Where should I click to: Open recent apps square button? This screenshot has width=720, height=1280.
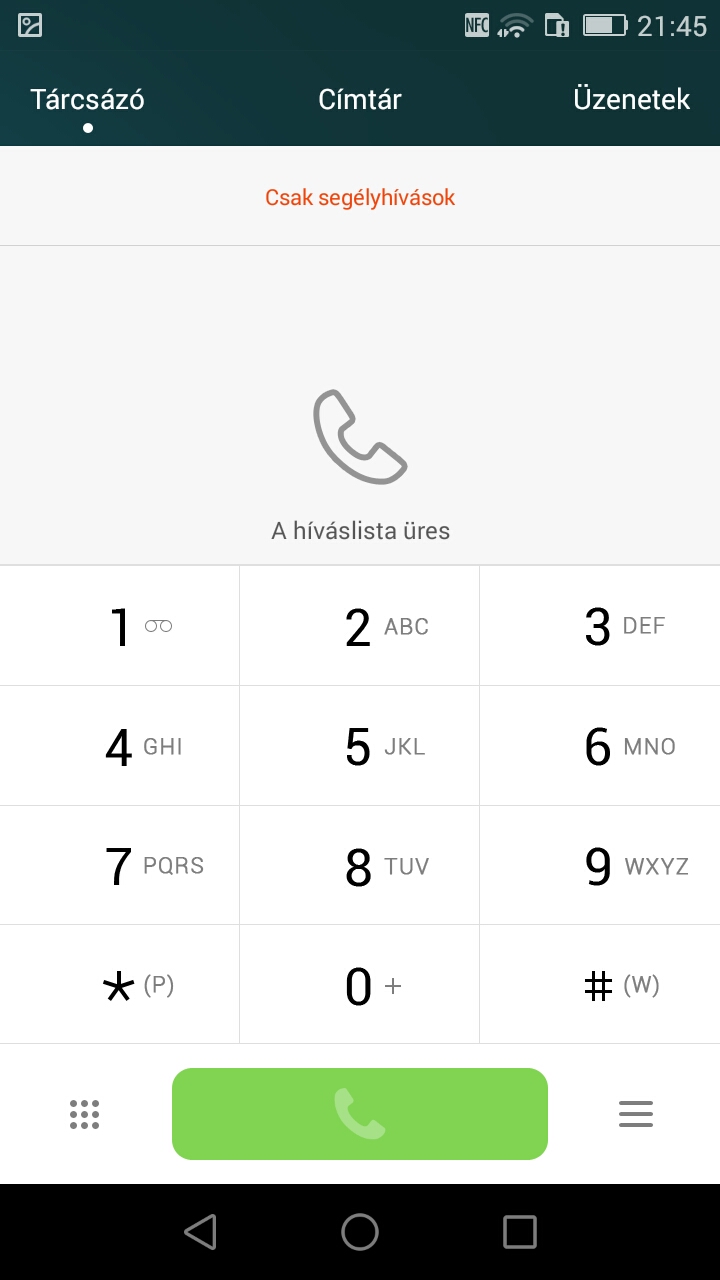pyautogui.click(x=519, y=1232)
